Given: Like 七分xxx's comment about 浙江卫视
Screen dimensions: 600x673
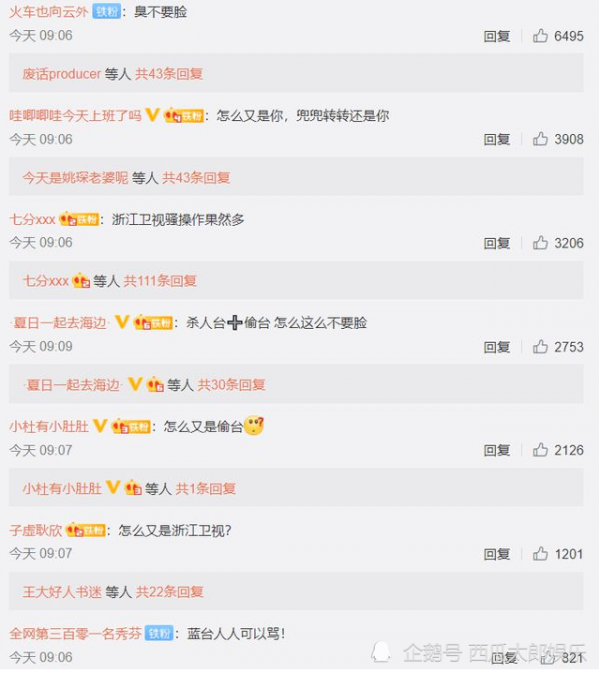Looking at the screenshot, I should [541, 243].
